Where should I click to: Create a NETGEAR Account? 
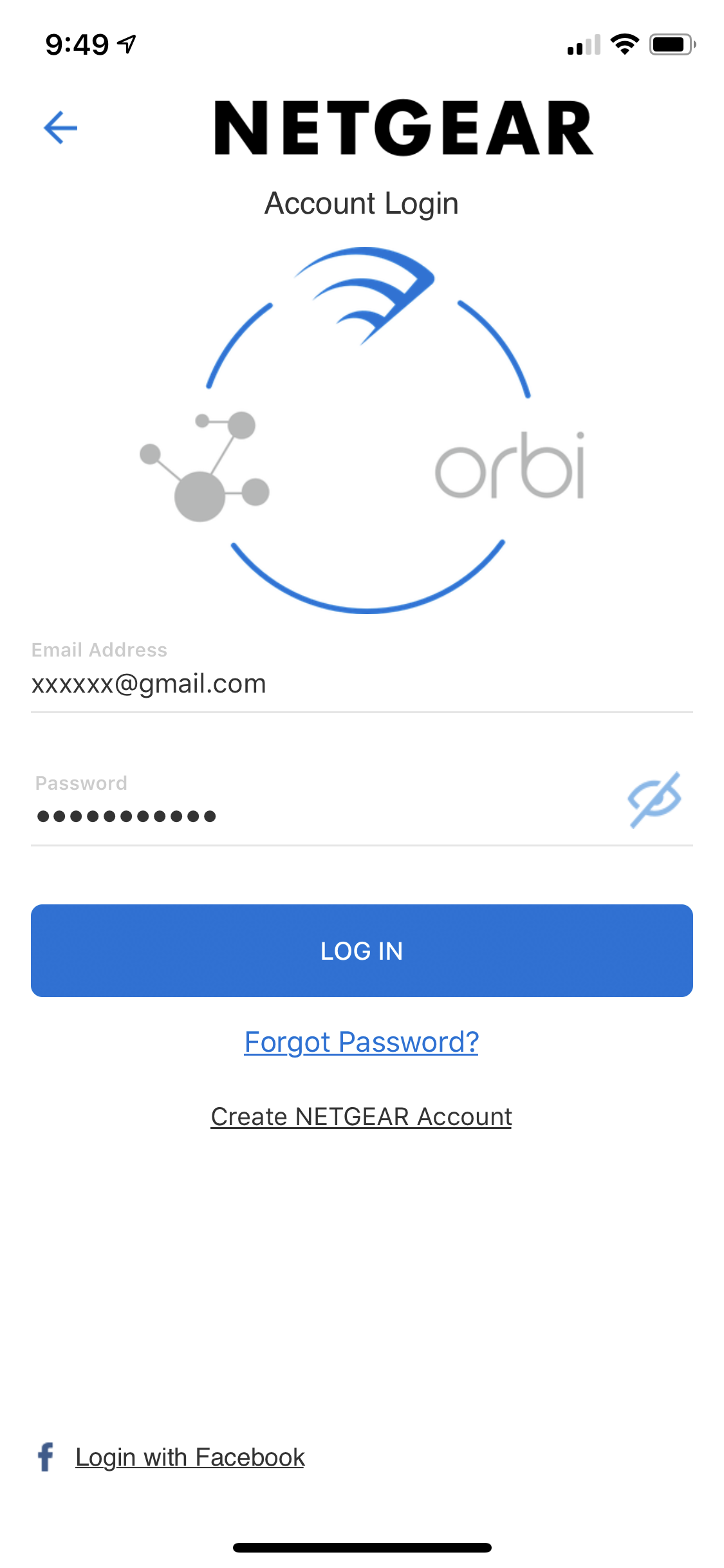tap(362, 1117)
